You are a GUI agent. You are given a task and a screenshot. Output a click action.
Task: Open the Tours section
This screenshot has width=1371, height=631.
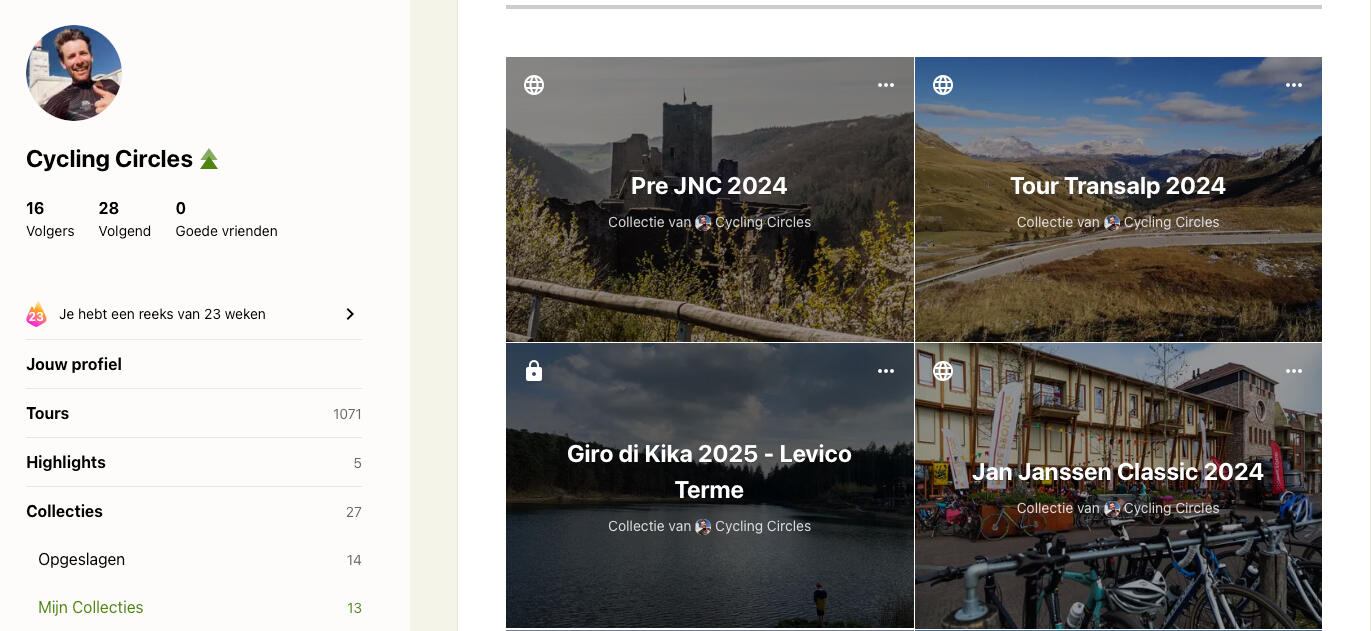[48, 413]
